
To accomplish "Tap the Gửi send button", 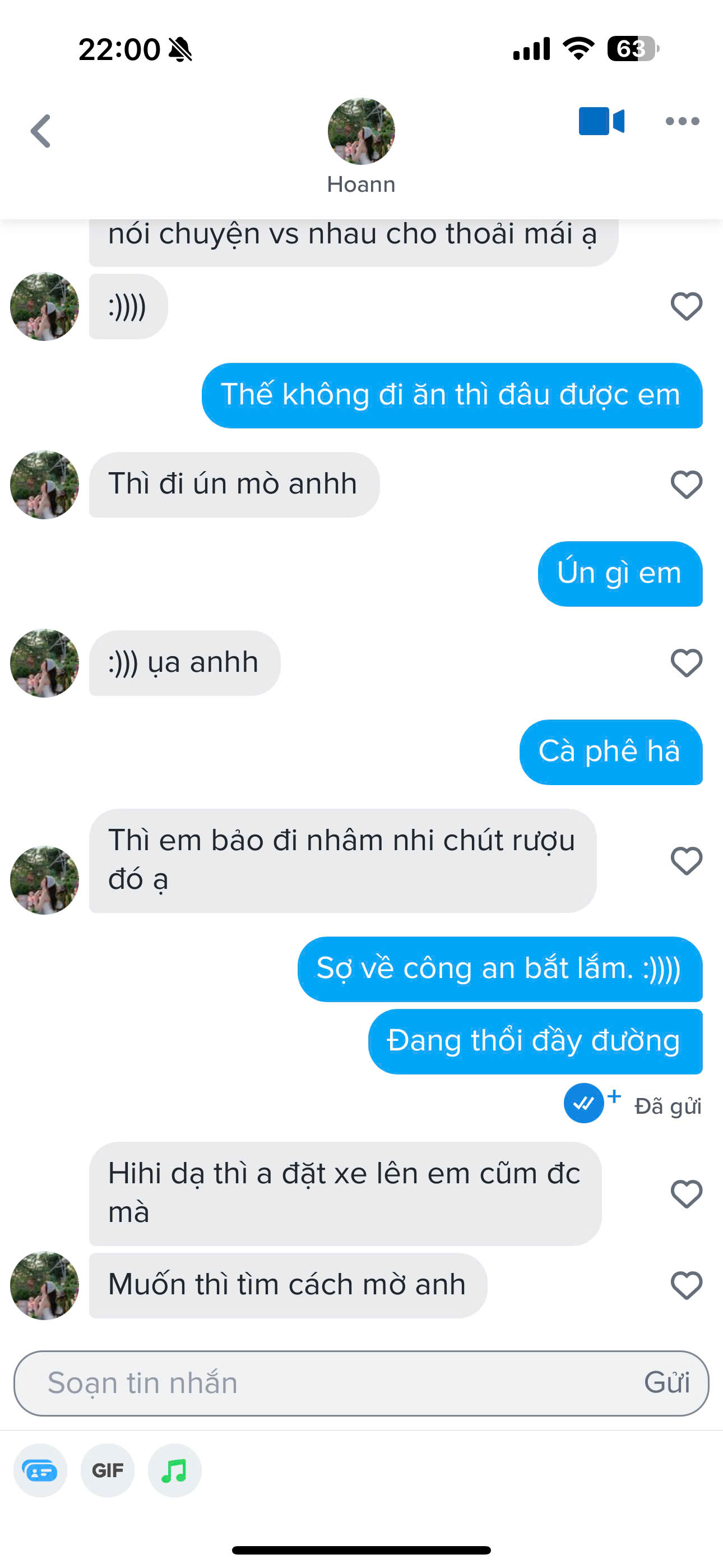I will pyautogui.click(x=666, y=1383).
